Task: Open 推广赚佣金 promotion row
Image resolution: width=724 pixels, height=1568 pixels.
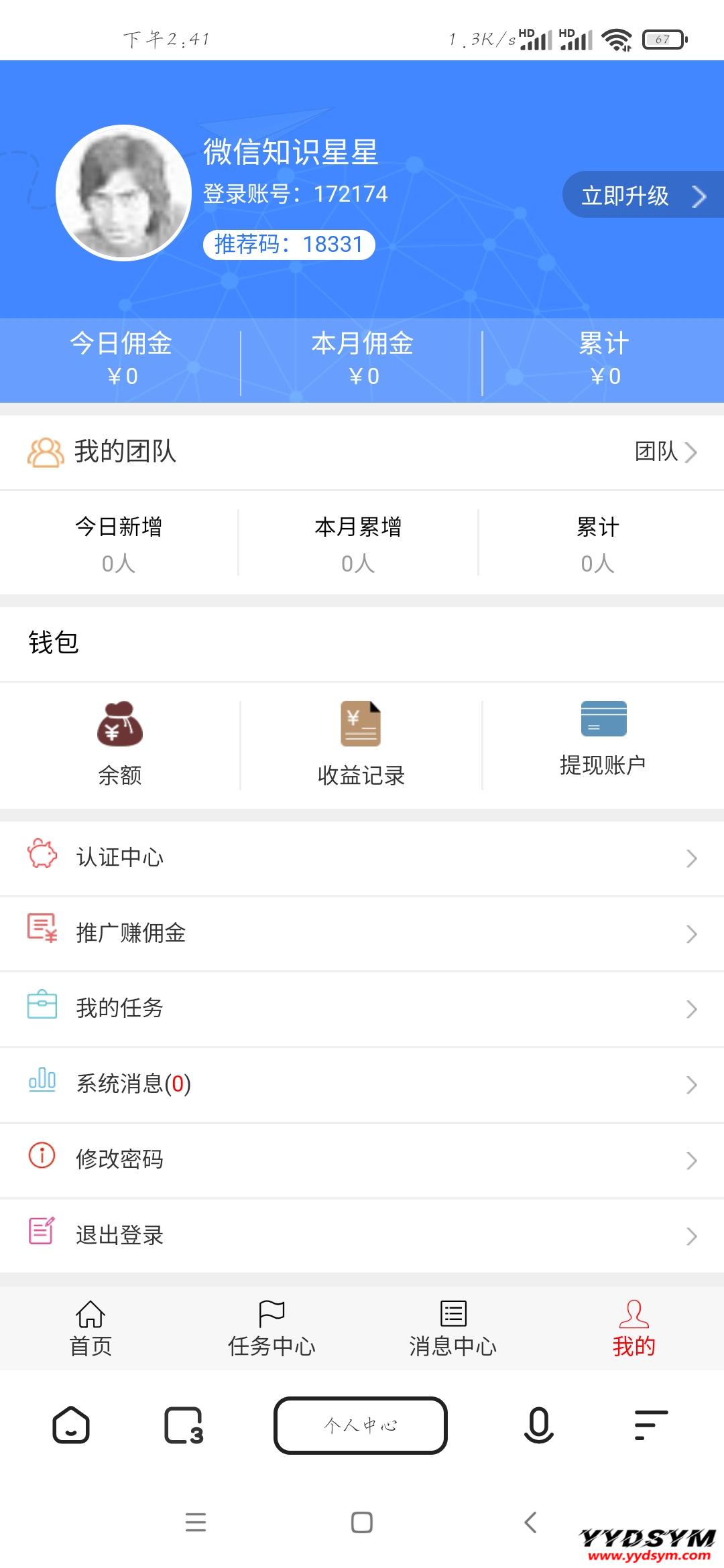Action: click(x=362, y=933)
